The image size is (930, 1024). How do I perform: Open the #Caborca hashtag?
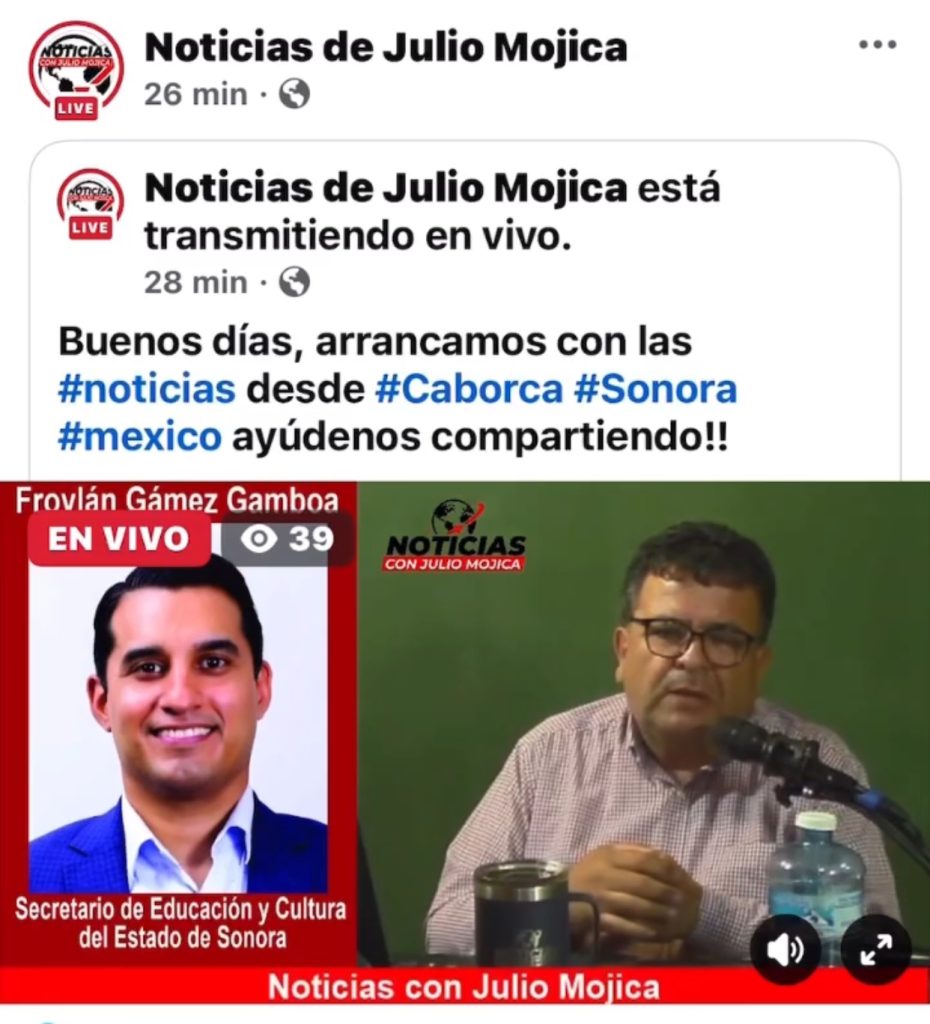click(468, 389)
